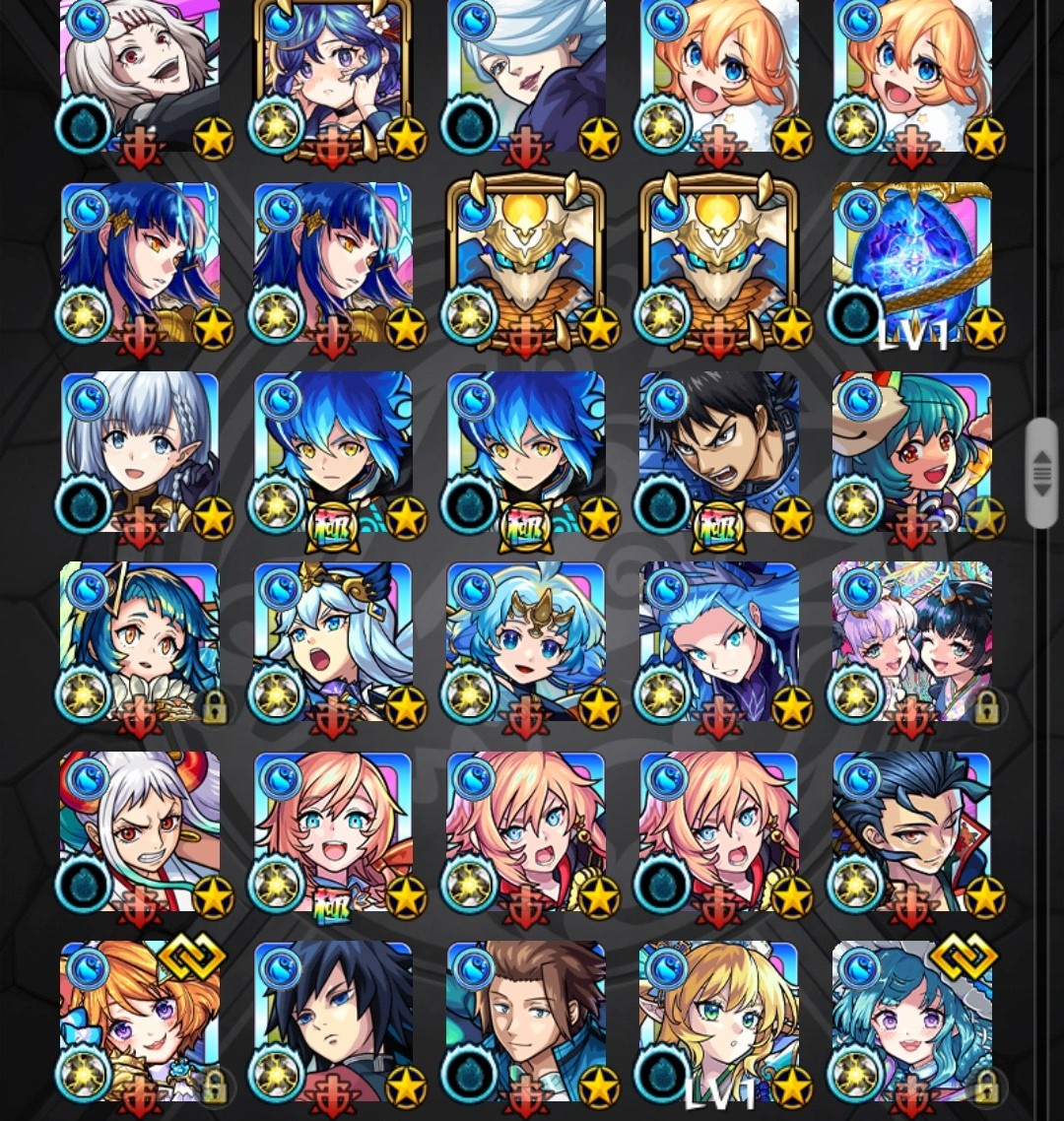Choose the teal-haired girl with link badge
Screen dimensions: 1064x1121
[912, 1020]
